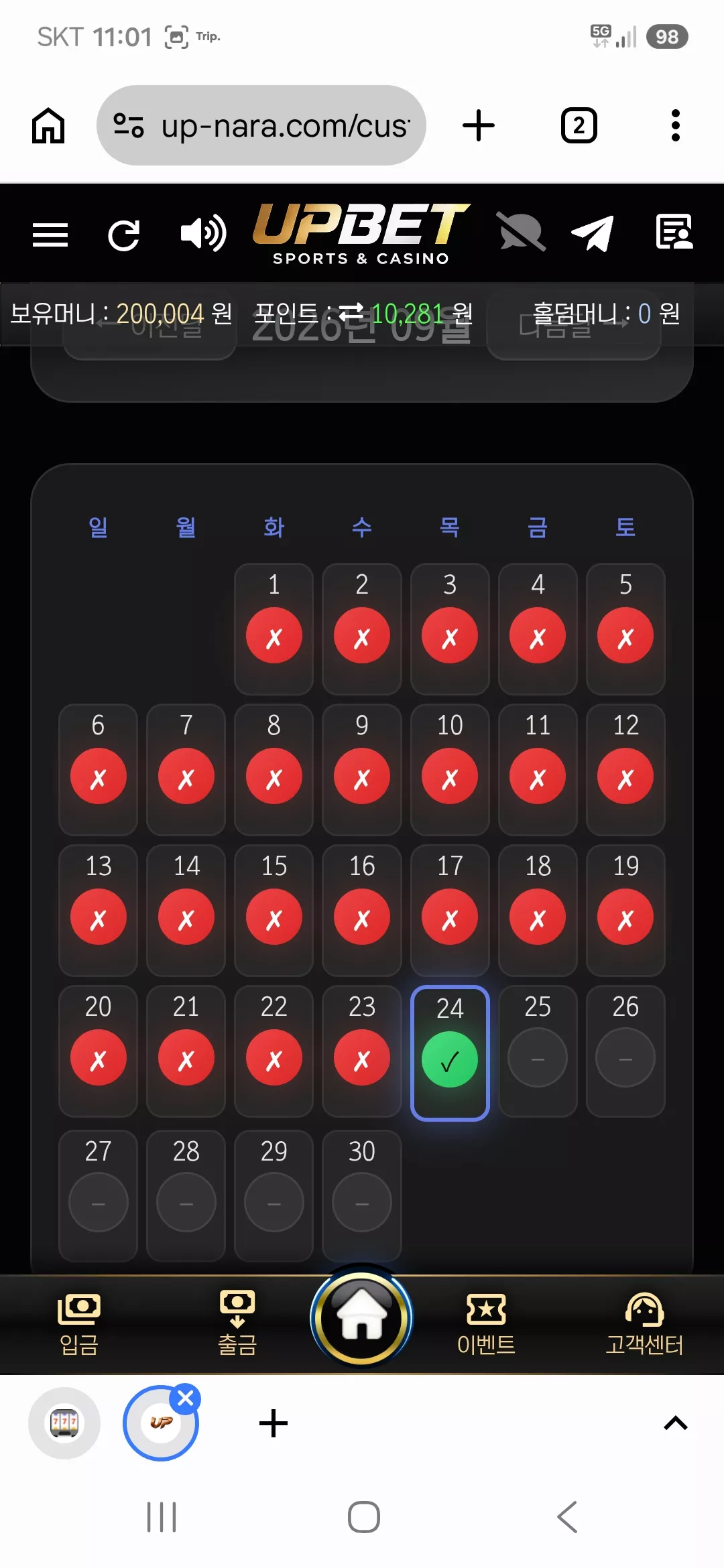Go to the browser home page
The height and width of the screenshot is (1568, 724).
(48, 125)
